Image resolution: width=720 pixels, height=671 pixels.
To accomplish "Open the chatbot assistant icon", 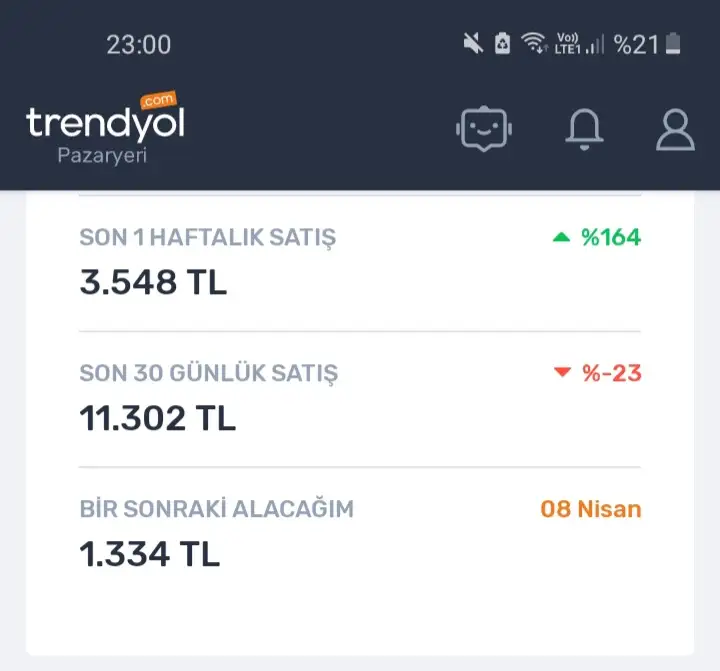I will point(485,128).
